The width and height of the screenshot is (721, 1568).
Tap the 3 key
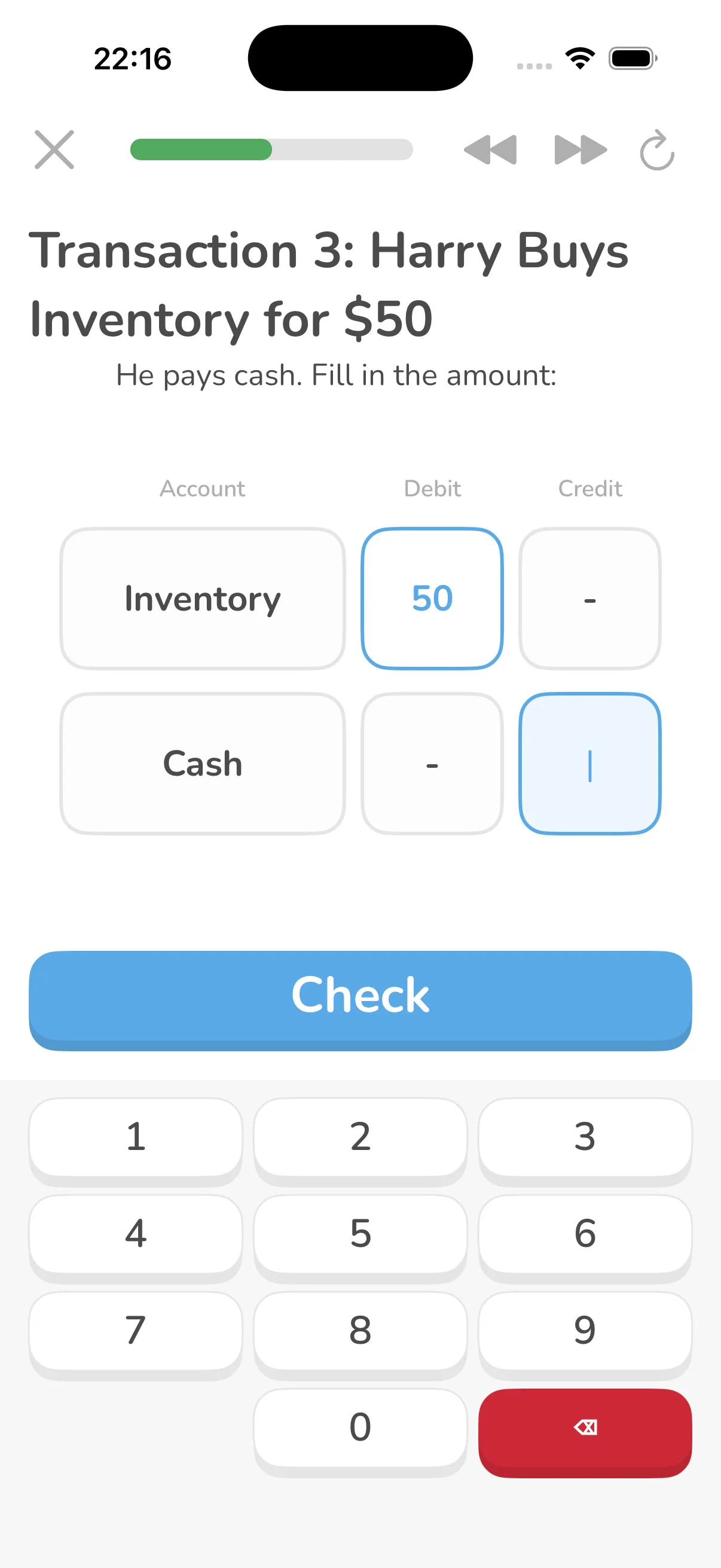coord(585,1136)
